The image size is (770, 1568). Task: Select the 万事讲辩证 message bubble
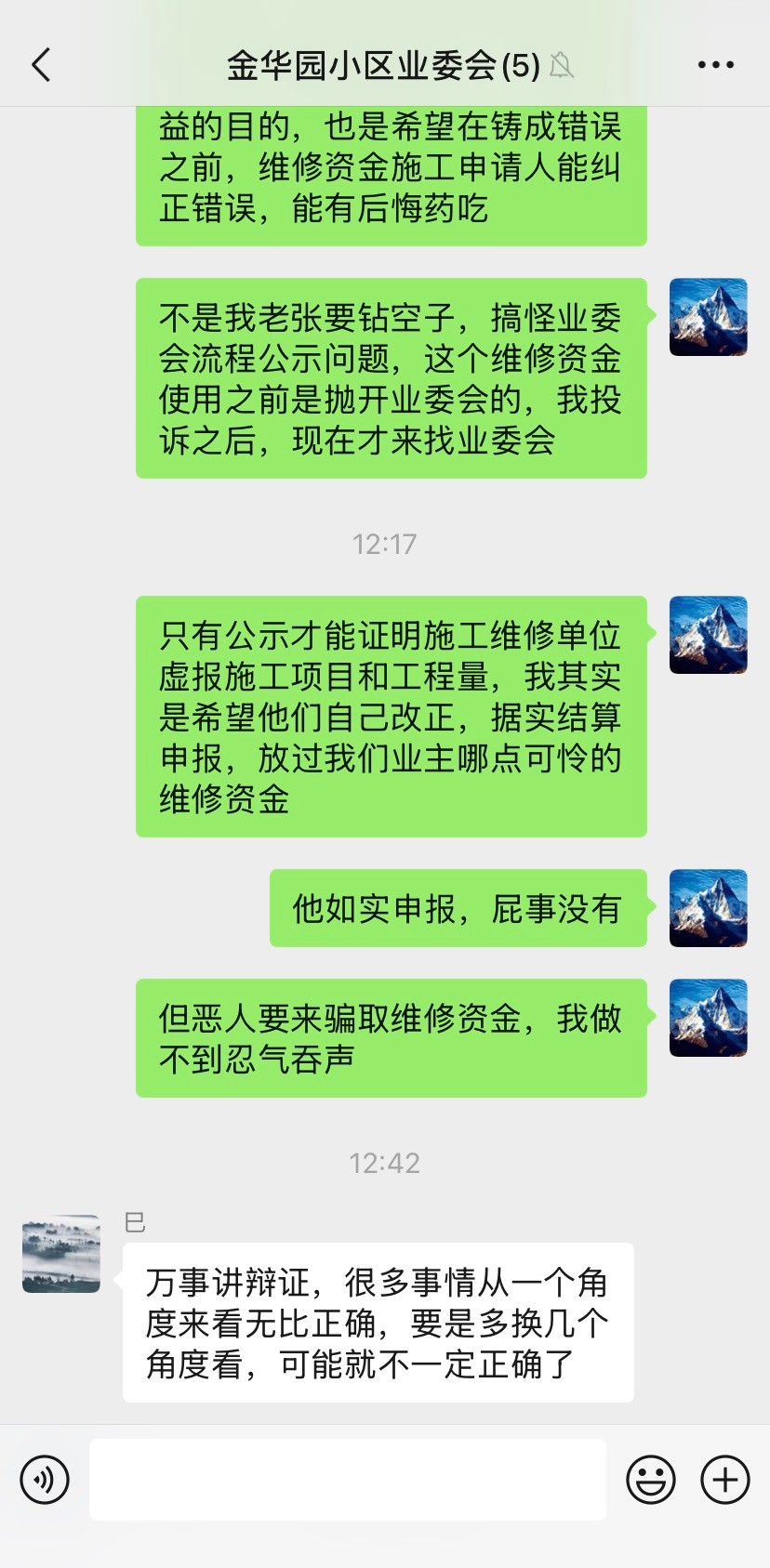pyautogui.click(x=377, y=1324)
